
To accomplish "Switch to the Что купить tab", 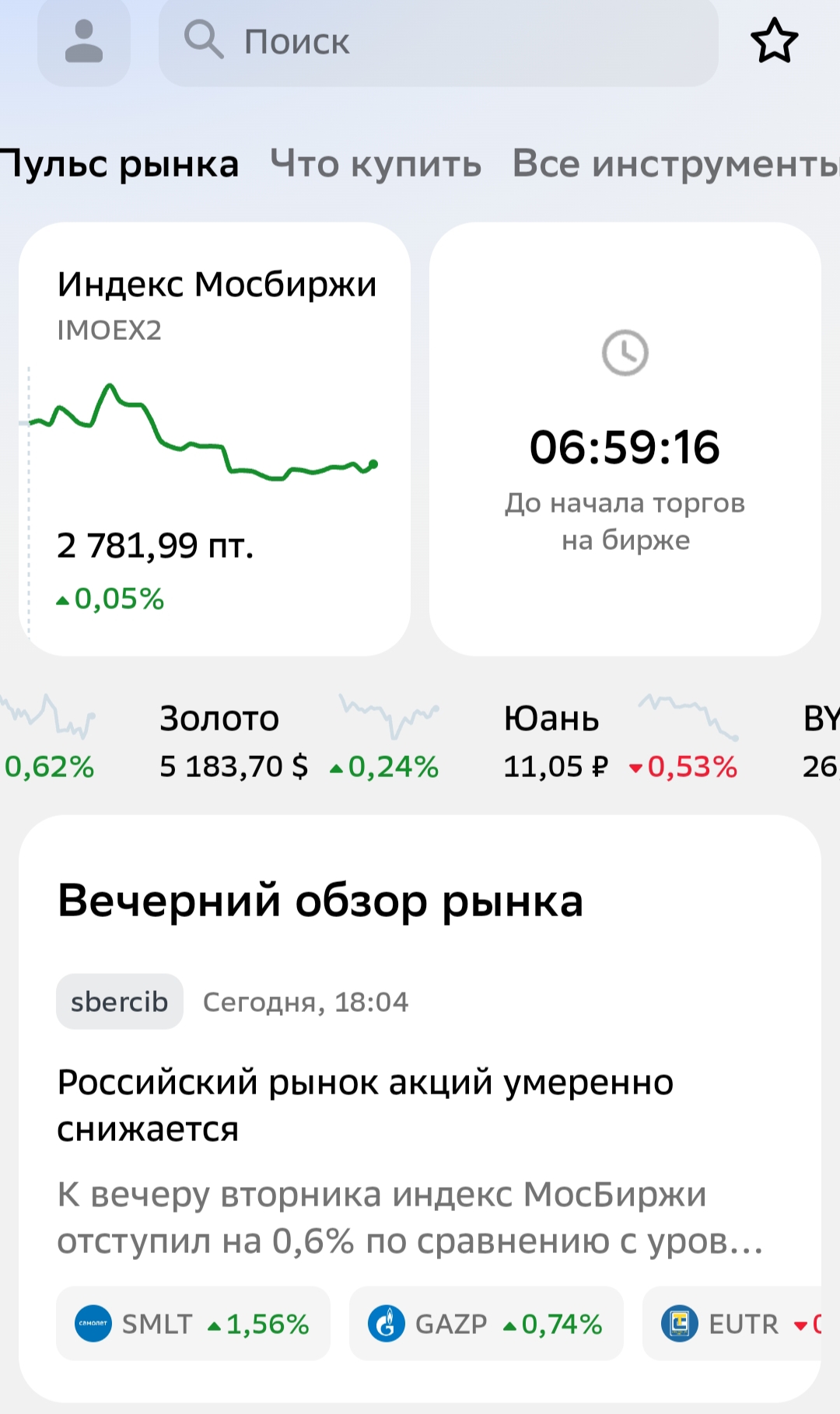I will point(376,164).
